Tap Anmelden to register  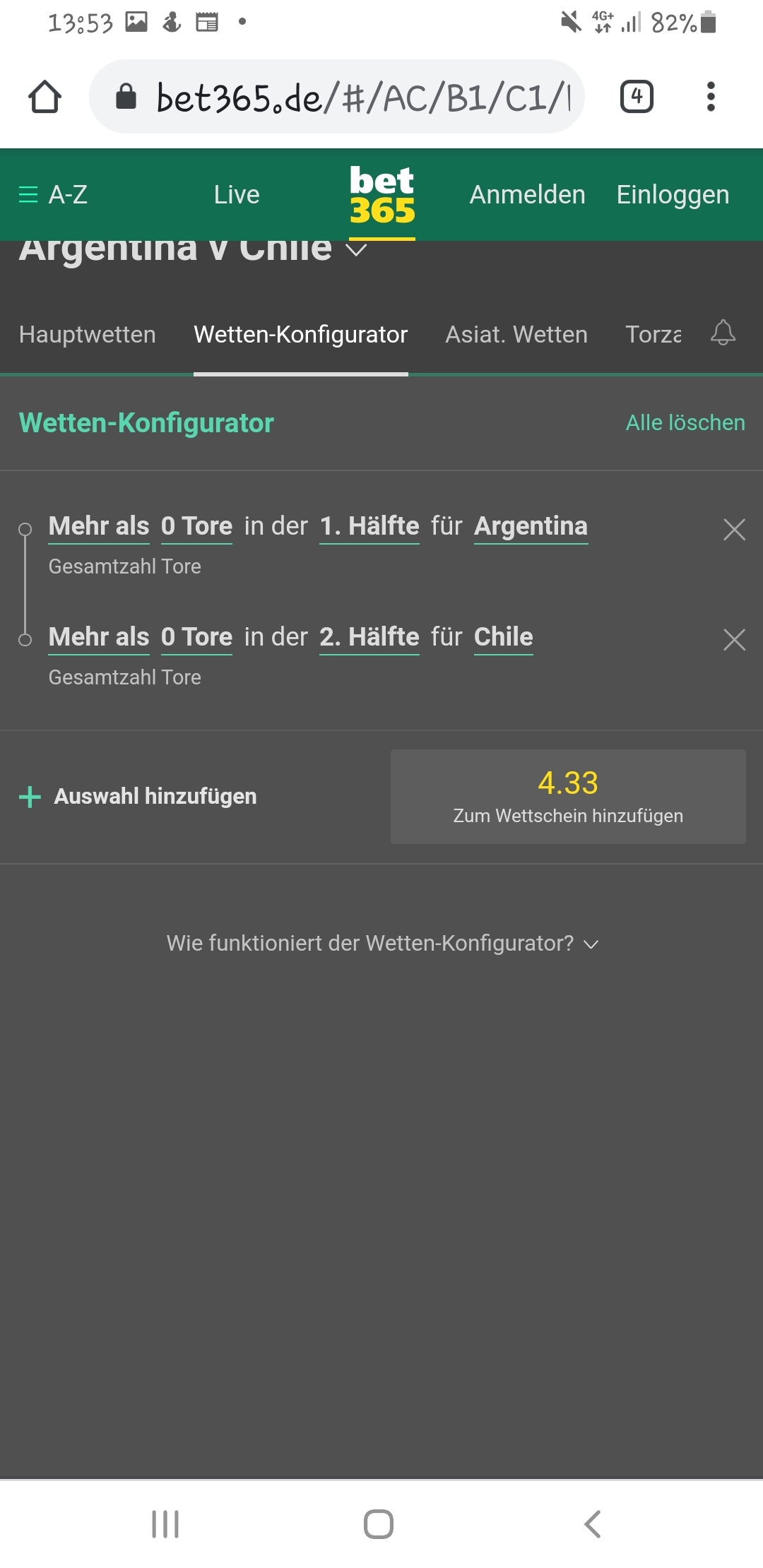(527, 194)
